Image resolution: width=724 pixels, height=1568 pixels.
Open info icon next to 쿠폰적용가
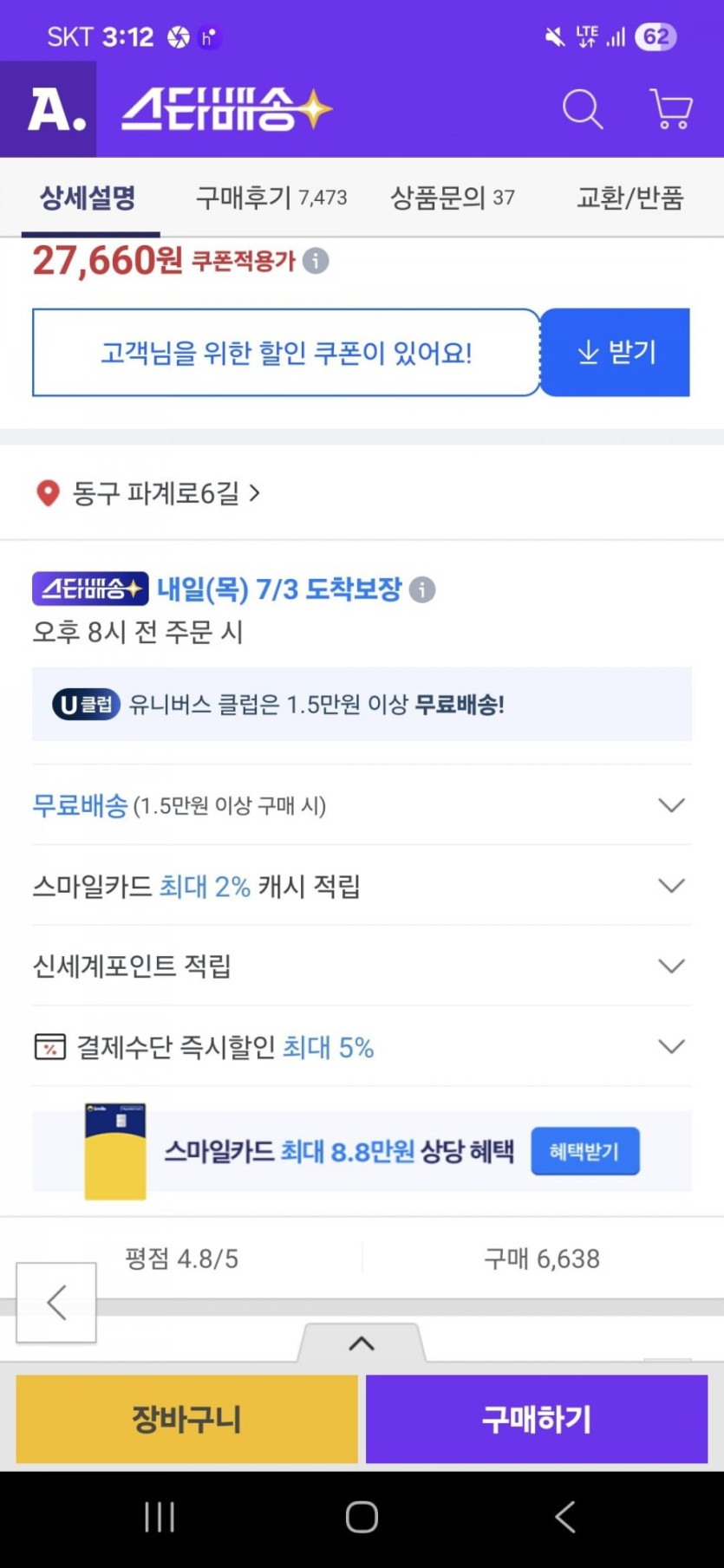pos(316,260)
